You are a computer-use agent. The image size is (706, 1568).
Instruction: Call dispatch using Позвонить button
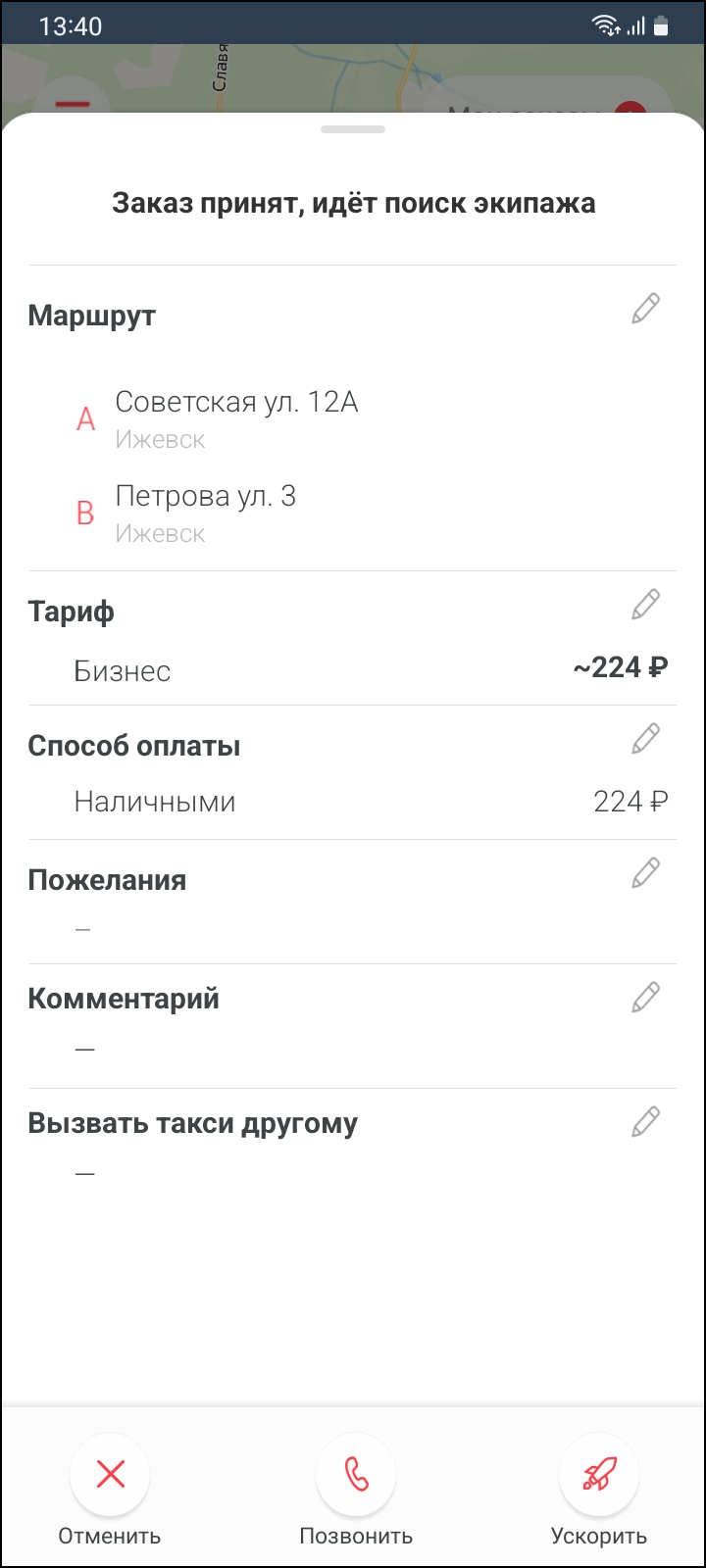(356, 1474)
